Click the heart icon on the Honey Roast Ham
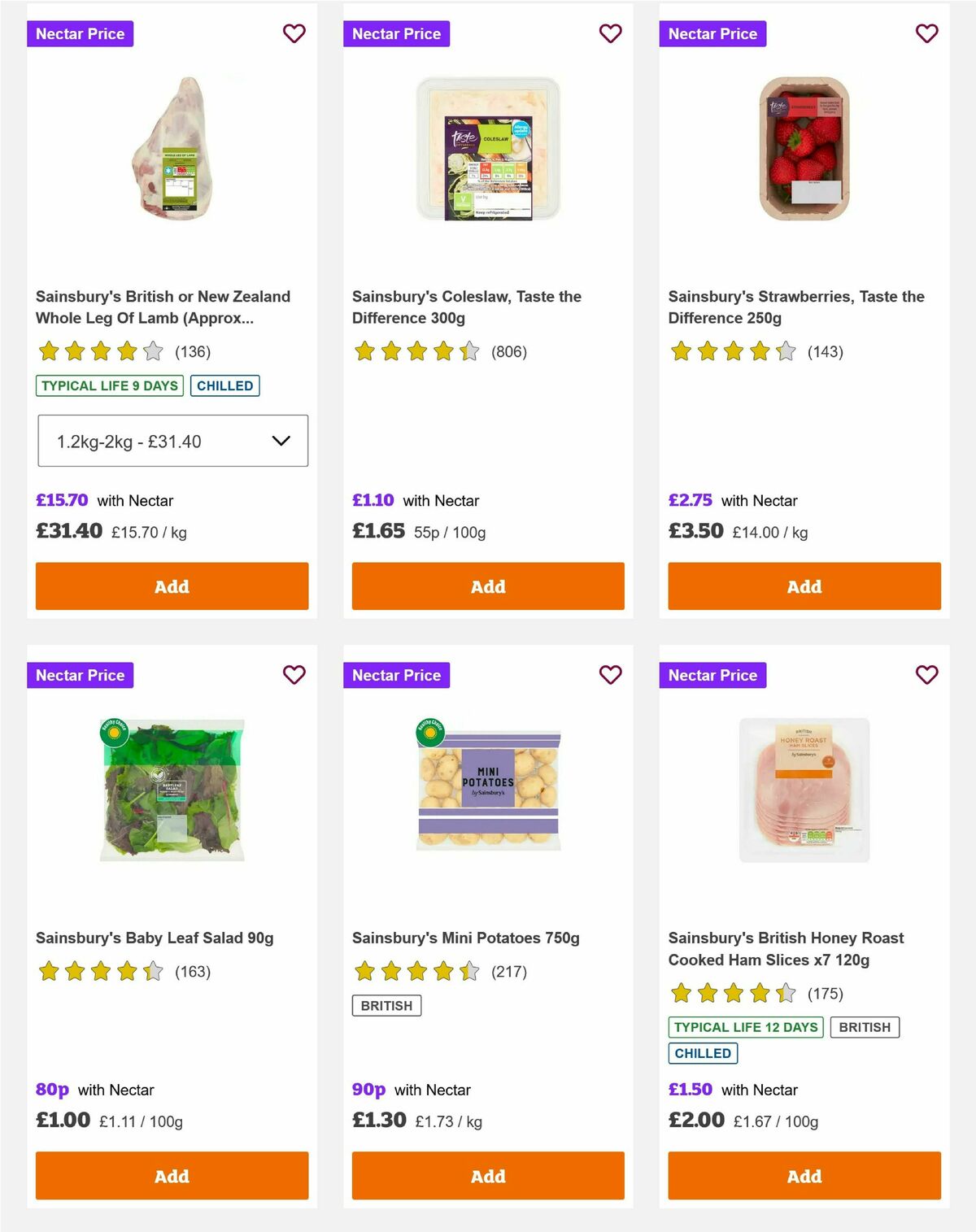This screenshot has width=976, height=1232. pyautogui.click(x=926, y=674)
